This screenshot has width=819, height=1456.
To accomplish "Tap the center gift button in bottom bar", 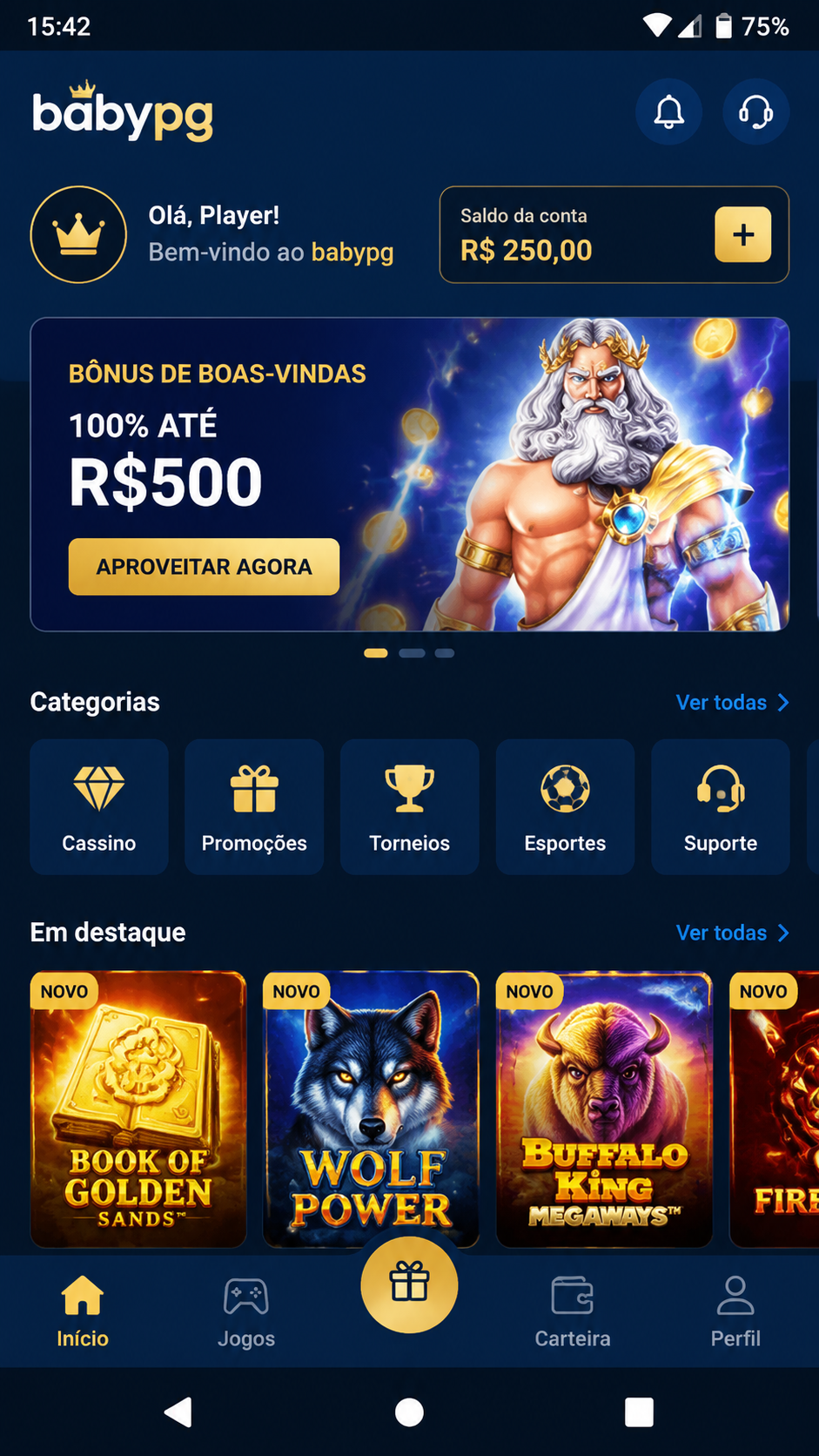I will pos(409,1284).
